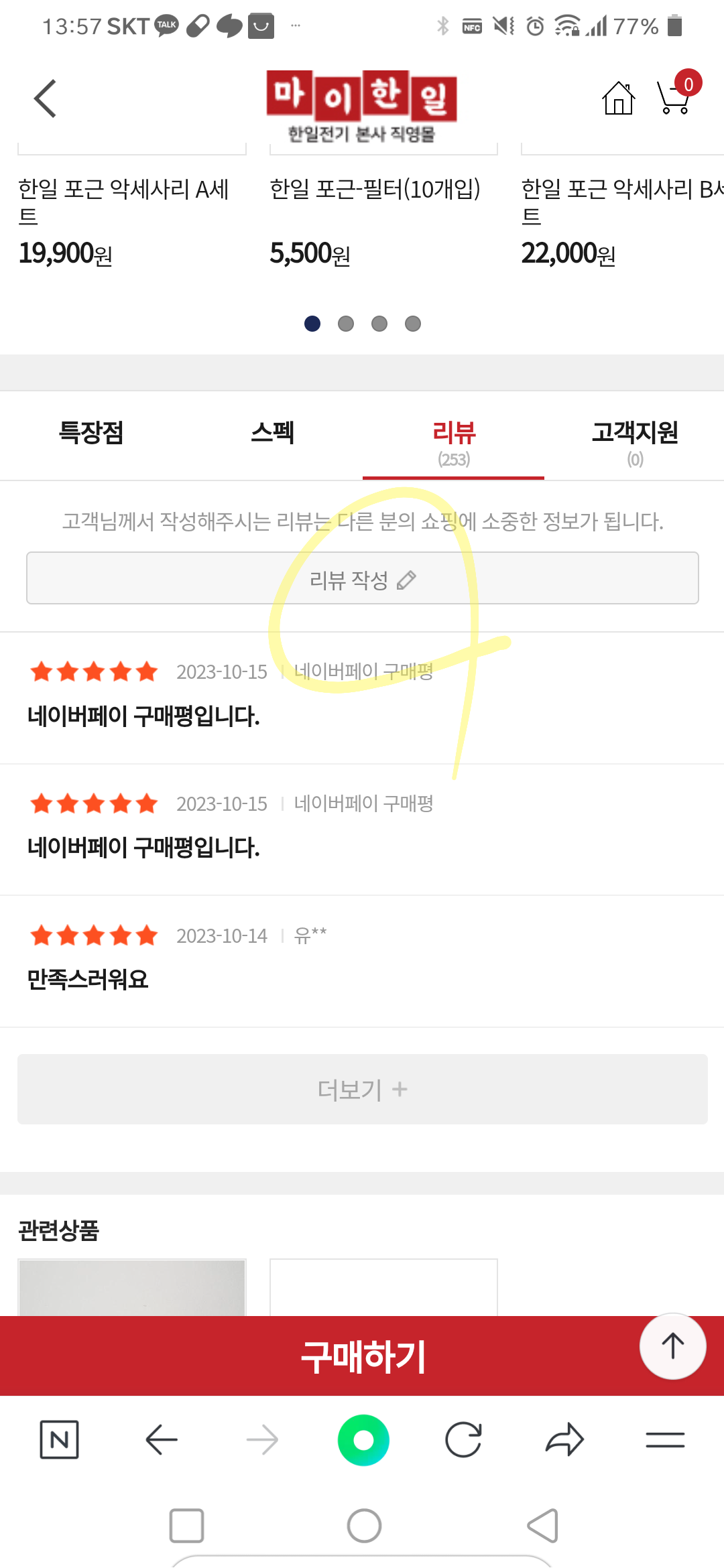Share this page from the browser toolbar
Viewport: 724px width, 1568px height.
tap(564, 1439)
